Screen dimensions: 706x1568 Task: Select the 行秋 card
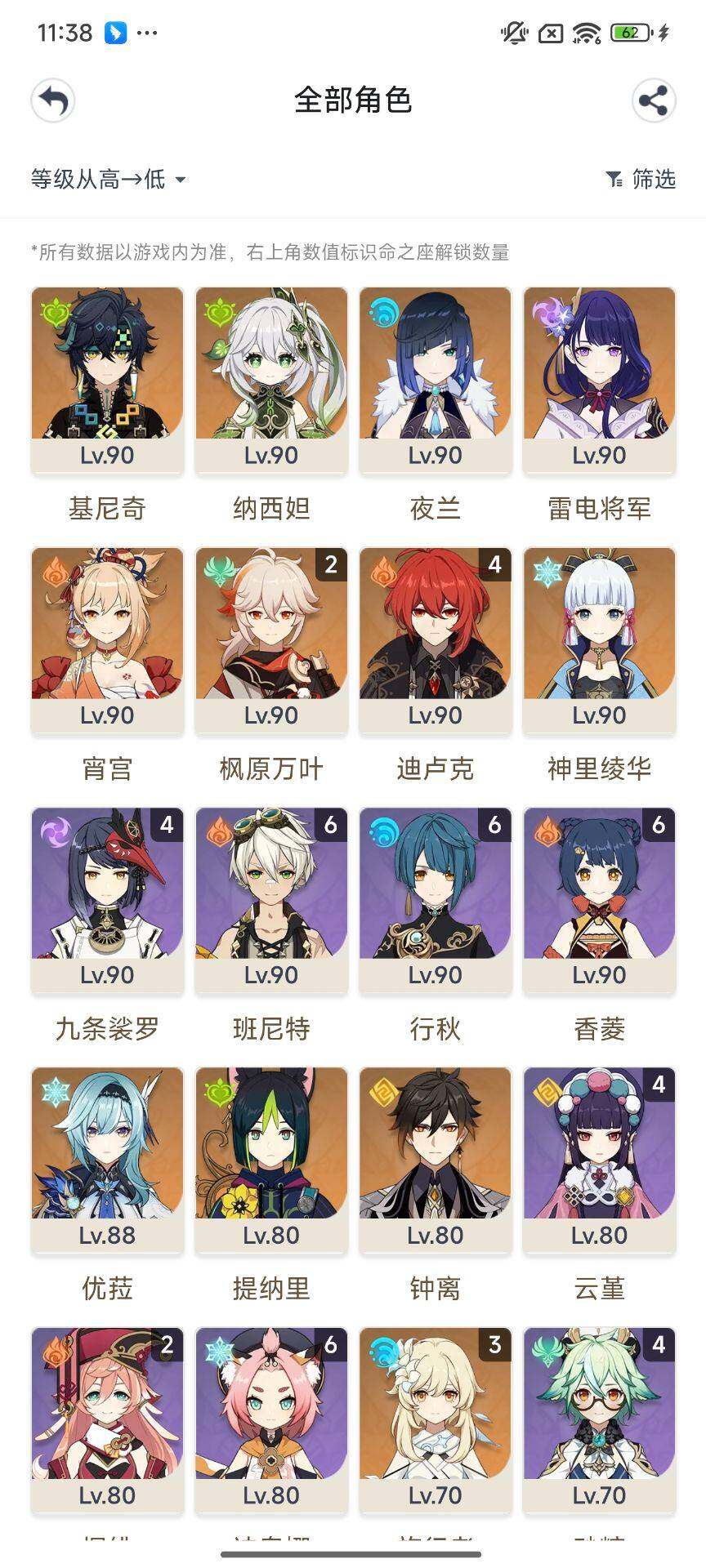(x=436, y=899)
